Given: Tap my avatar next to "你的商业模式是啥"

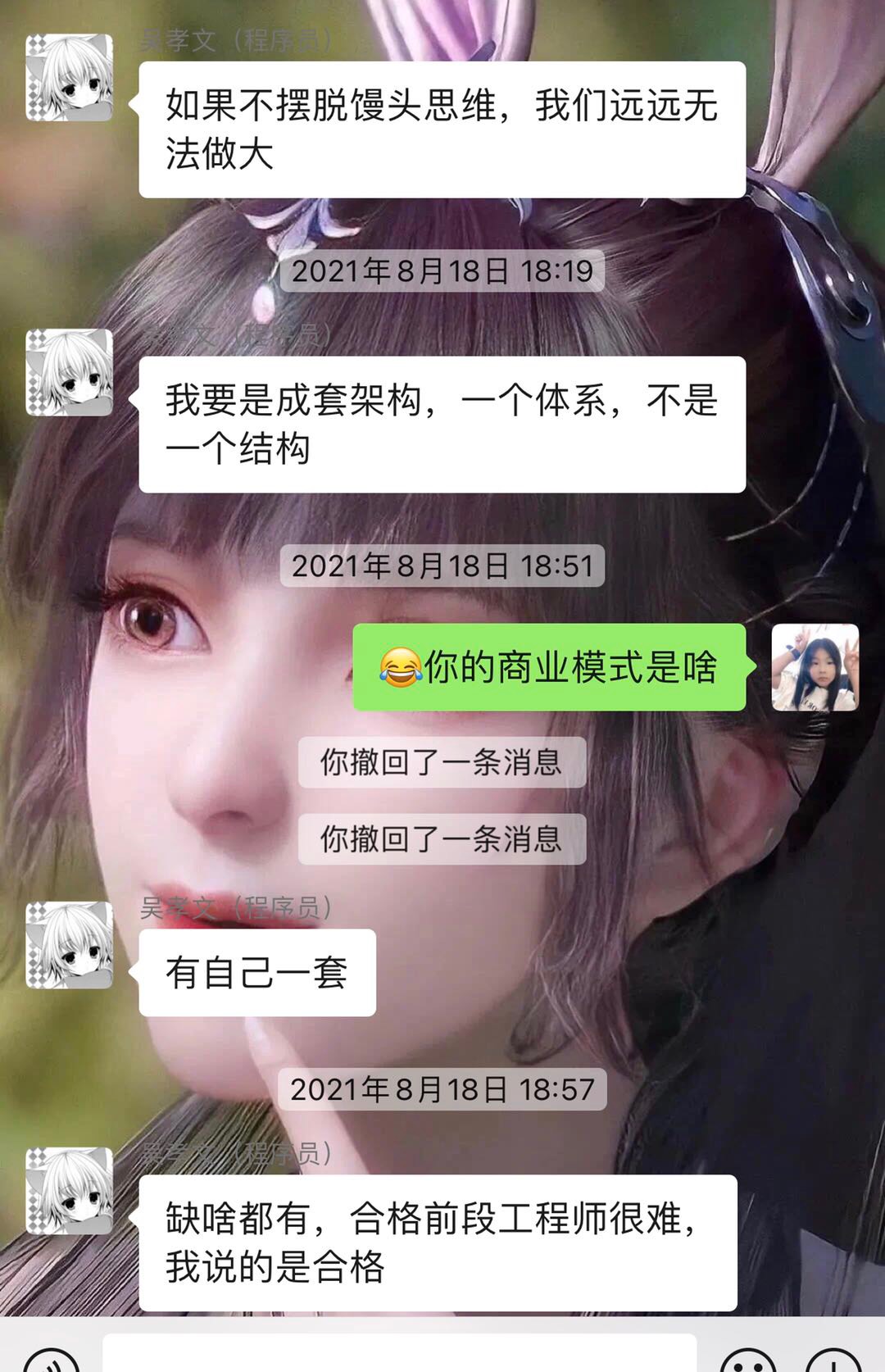Looking at the screenshot, I should pyautogui.click(x=815, y=667).
